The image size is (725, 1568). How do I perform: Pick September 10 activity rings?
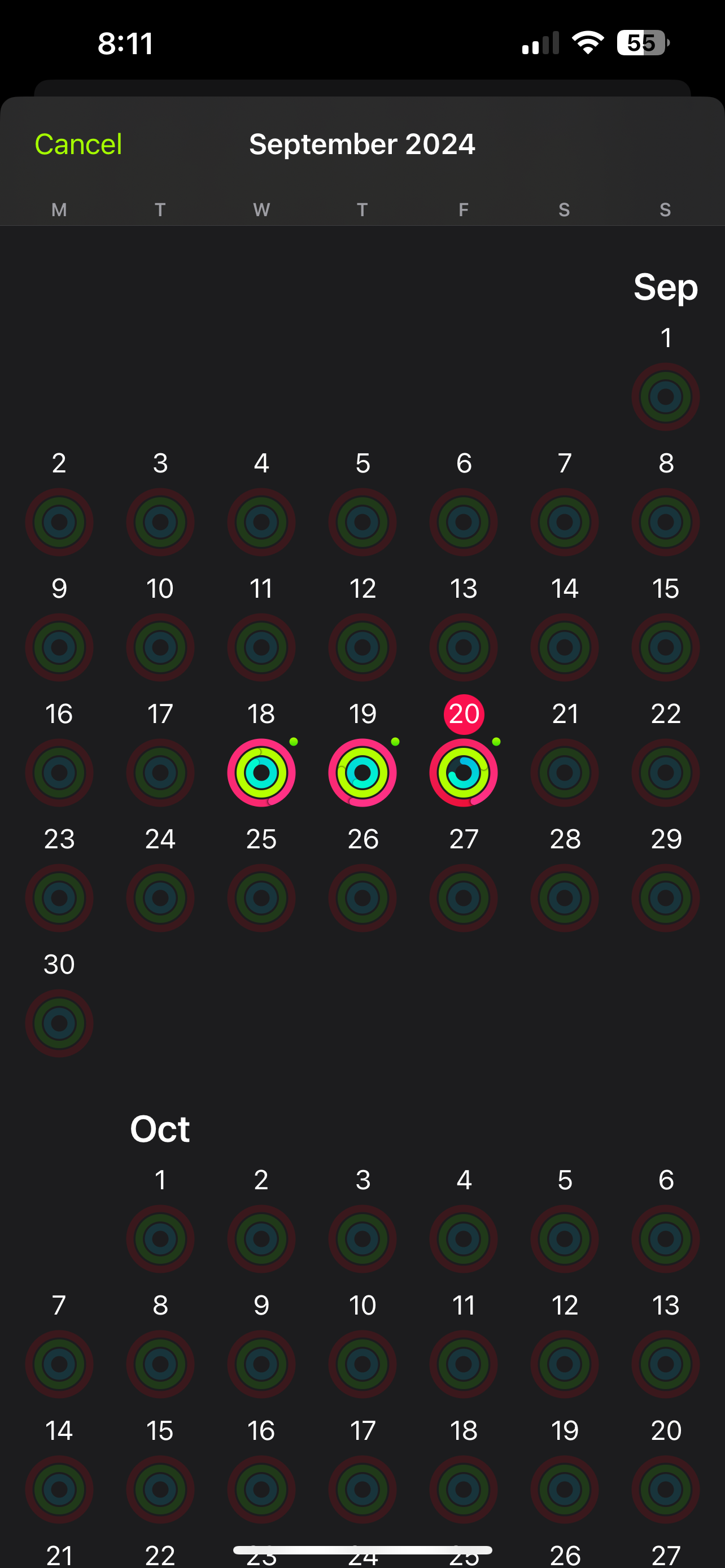[160, 646]
